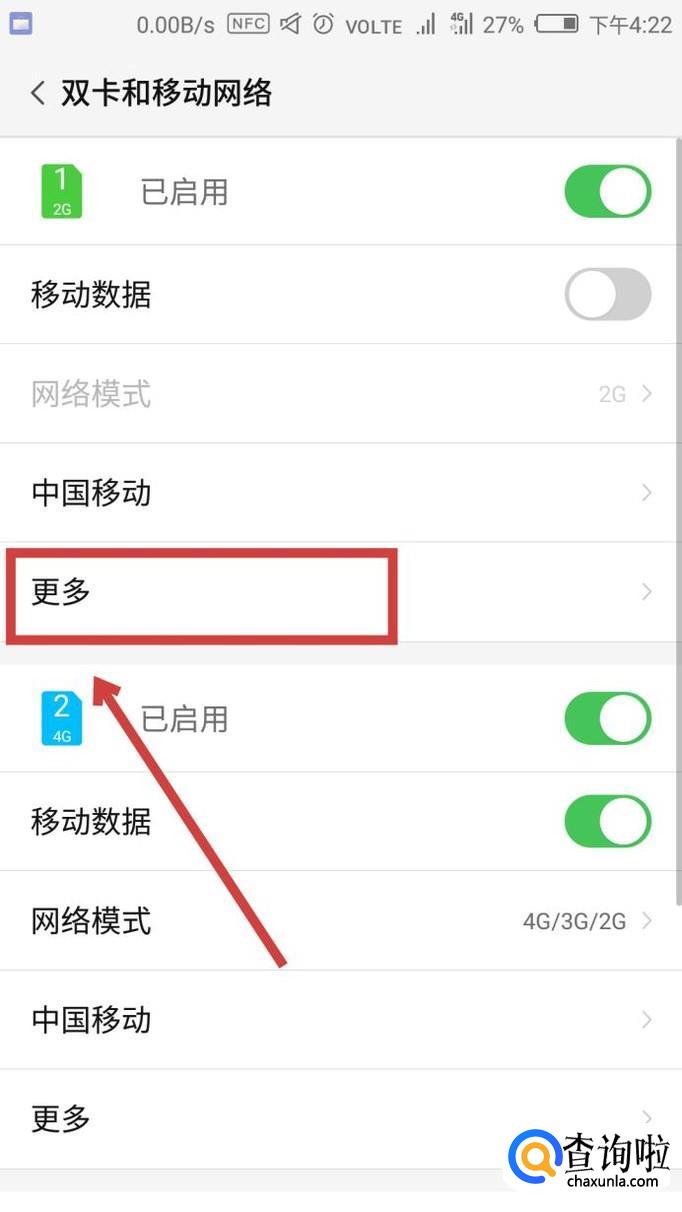This screenshot has width=682, height=1212.
Task: Turn off 移动数据 for SIM 2
Action: [x=607, y=821]
